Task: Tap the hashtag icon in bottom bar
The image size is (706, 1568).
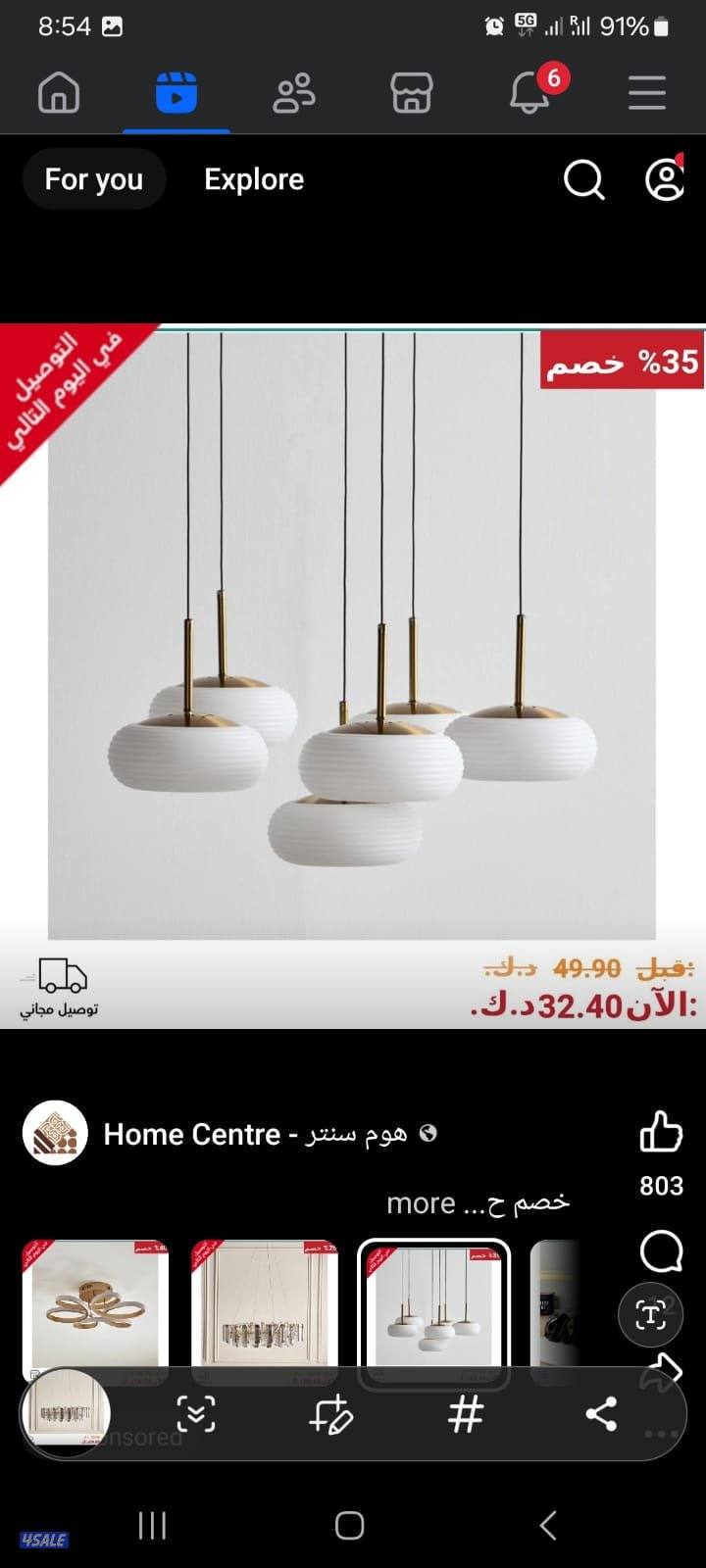Action: 464,1415
